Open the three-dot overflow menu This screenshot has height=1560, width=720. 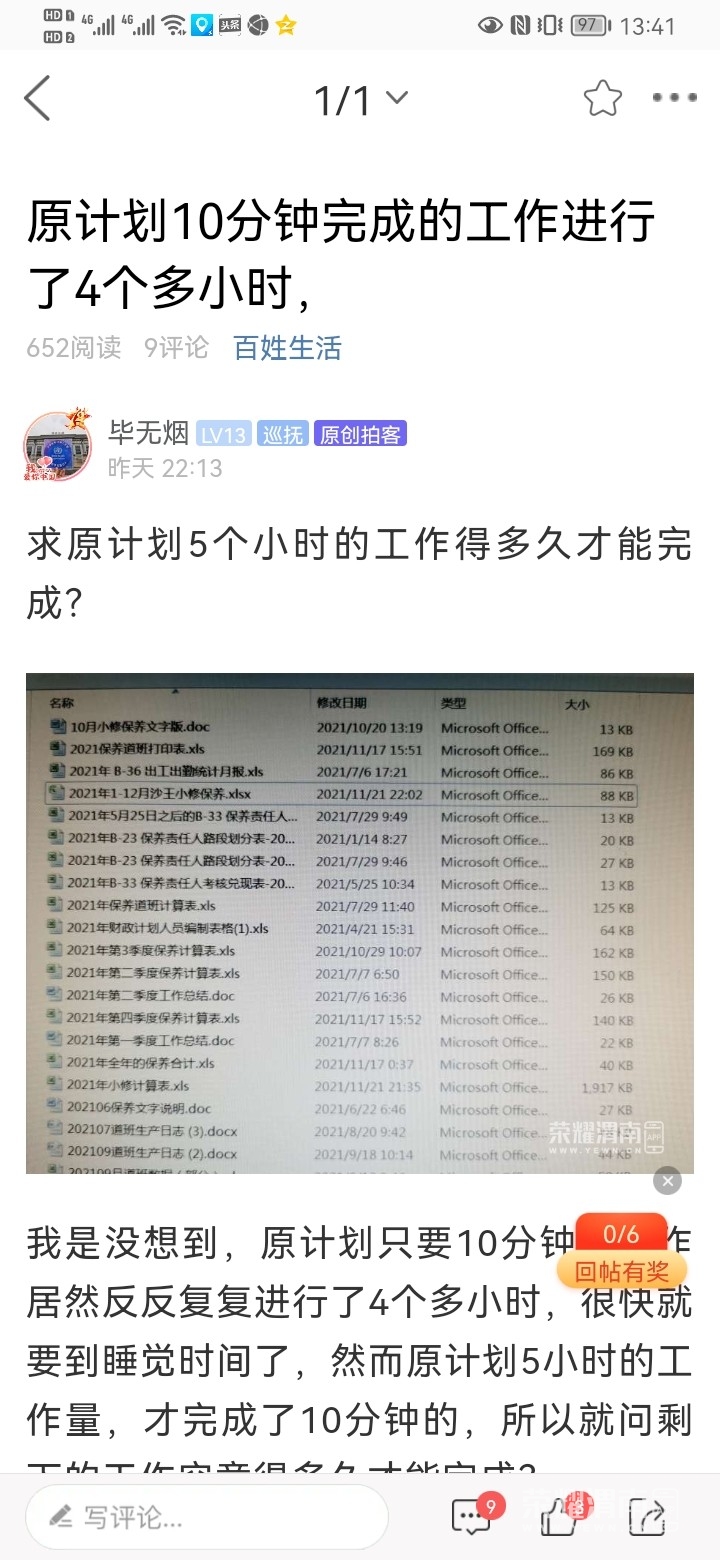(x=674, y=98)
